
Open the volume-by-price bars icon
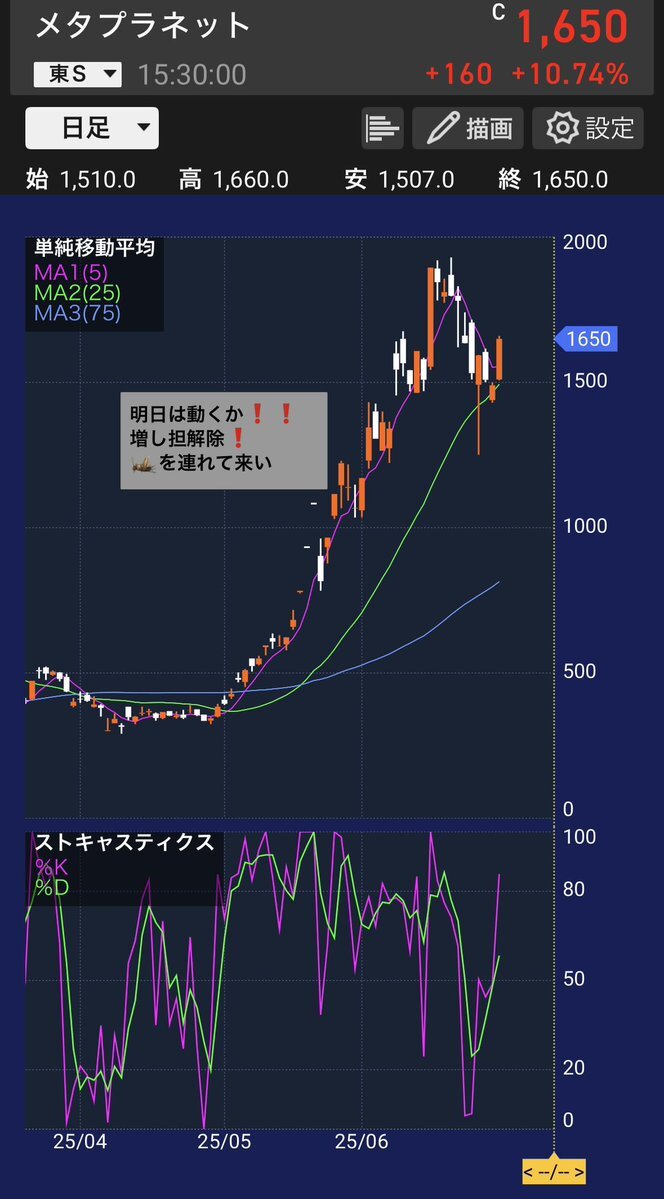382,128
